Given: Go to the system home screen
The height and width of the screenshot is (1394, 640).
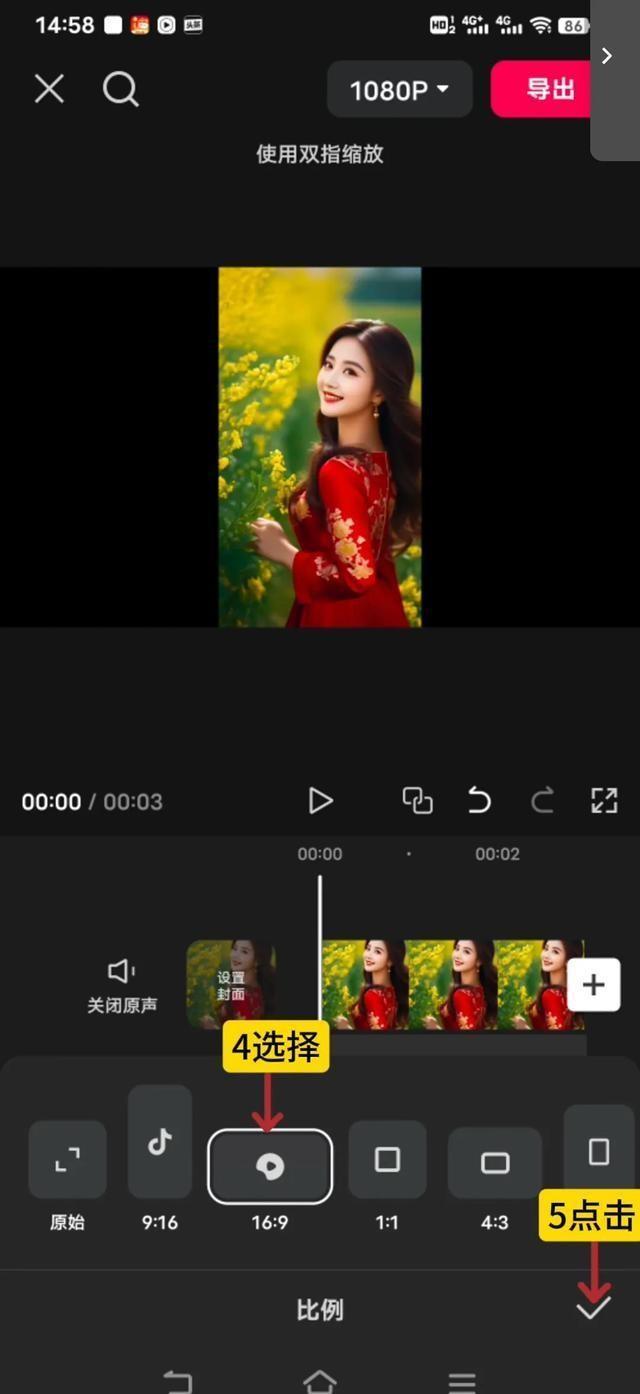Looking at the screenshot, I should point(320,1381).
